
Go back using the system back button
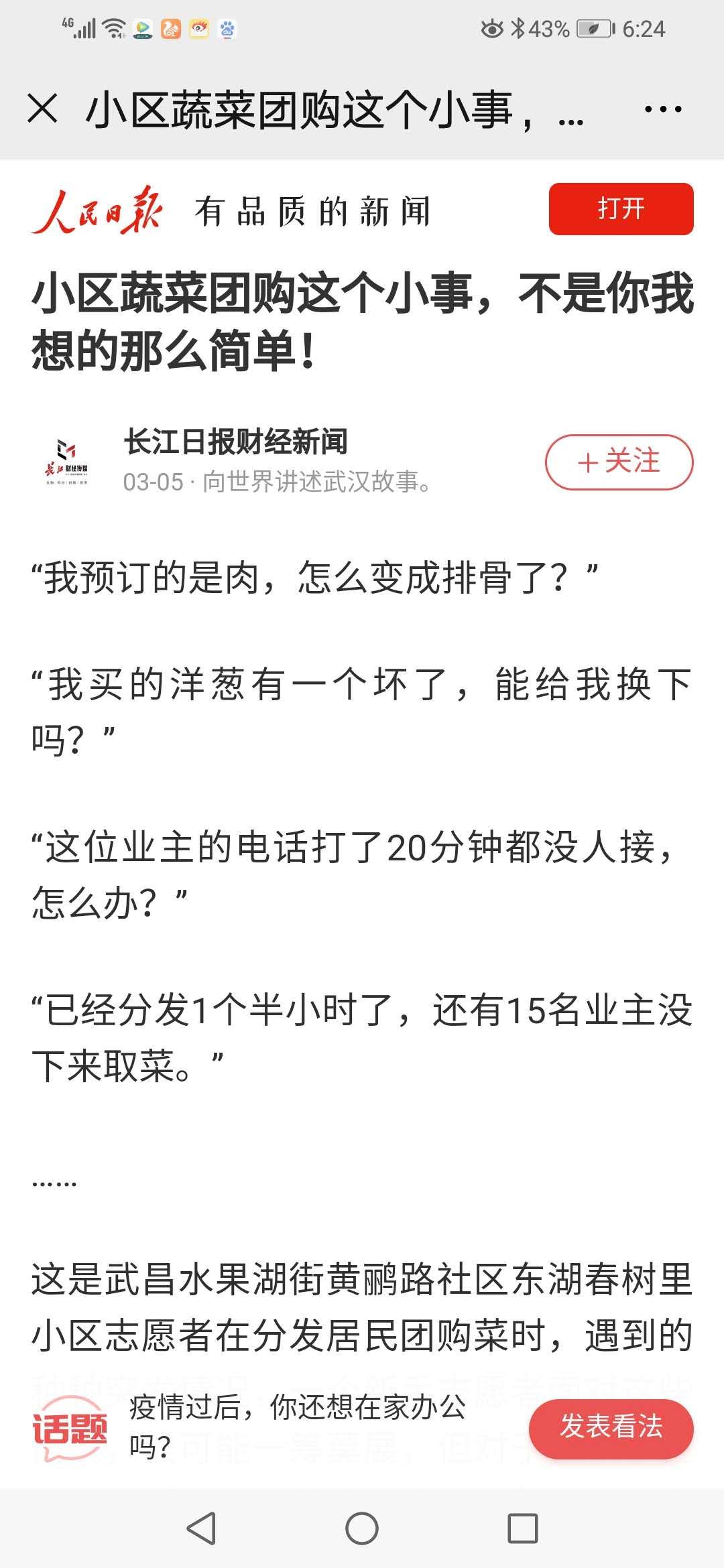pos(200,1528)
